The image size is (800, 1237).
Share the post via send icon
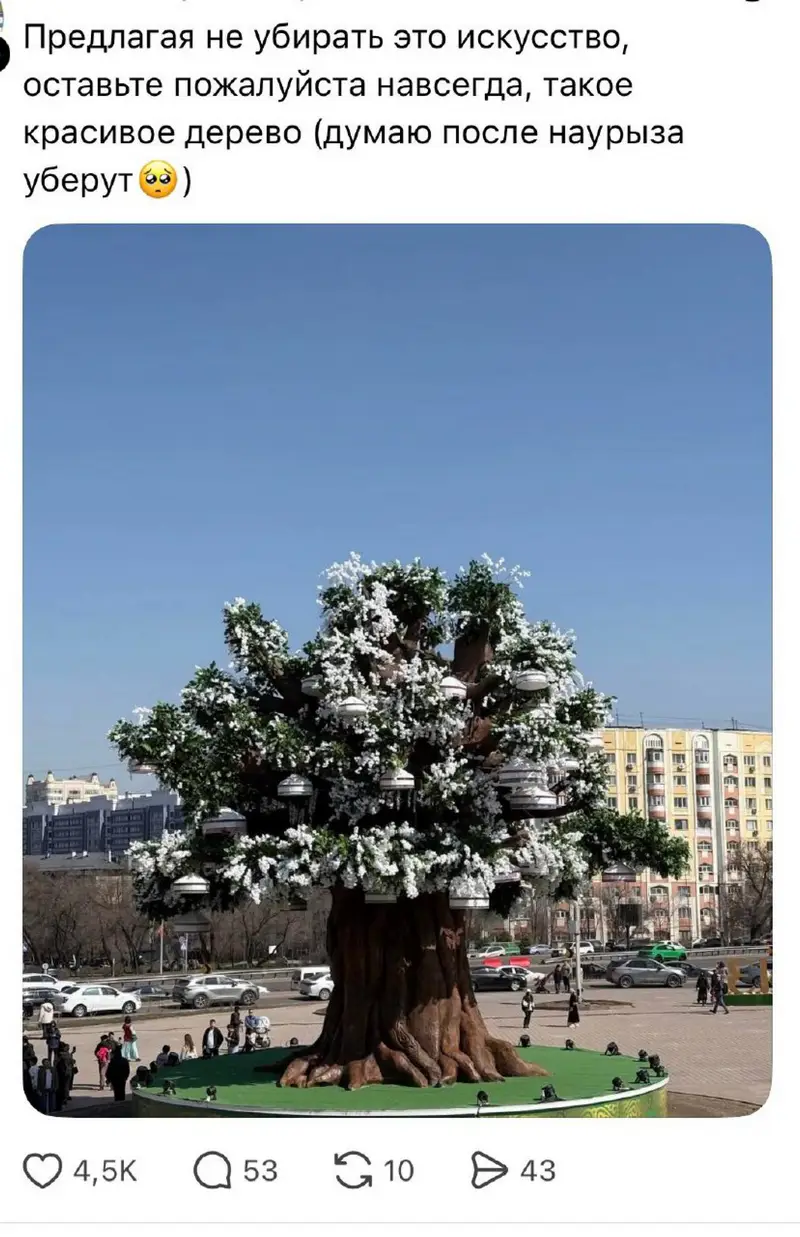click(489, 1170)
